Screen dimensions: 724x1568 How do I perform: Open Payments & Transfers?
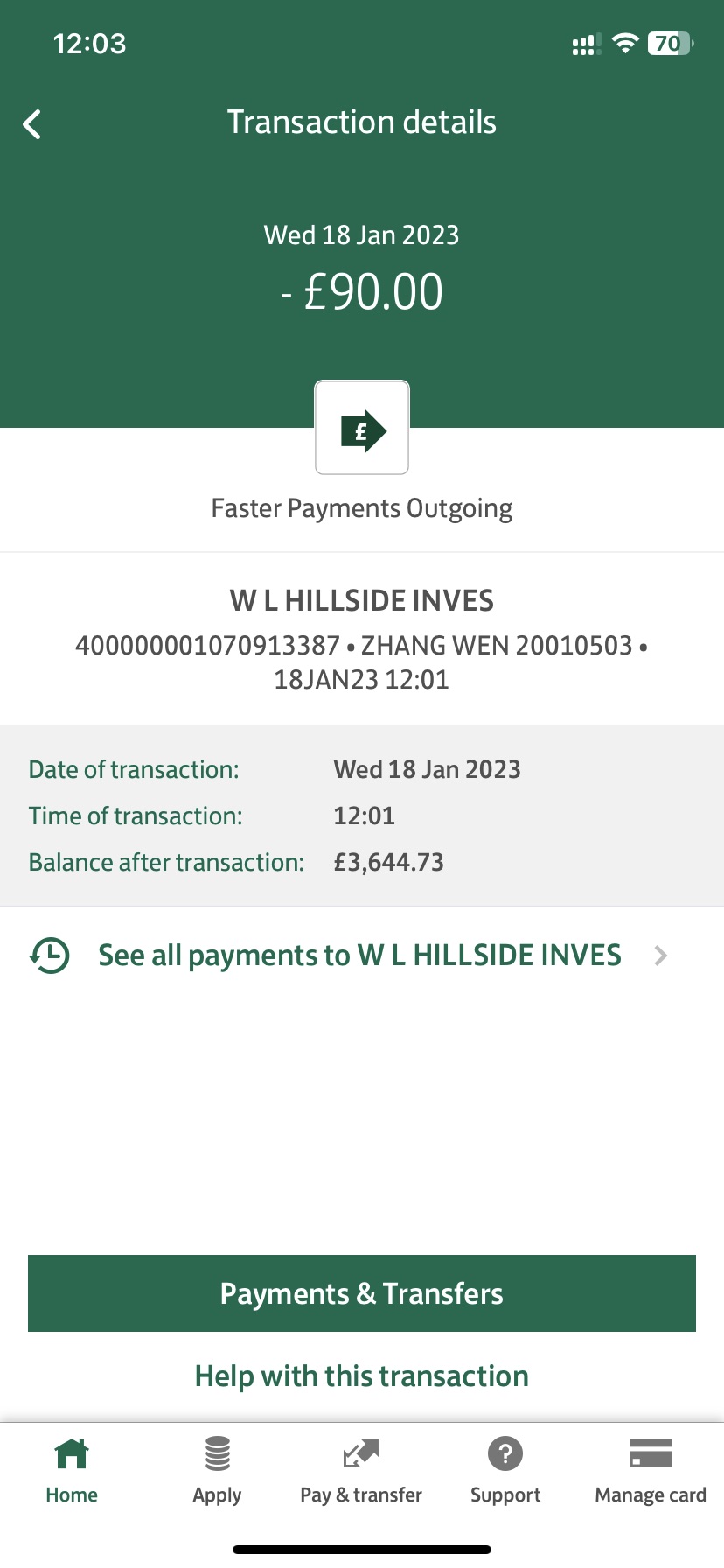pos(362,1293)
